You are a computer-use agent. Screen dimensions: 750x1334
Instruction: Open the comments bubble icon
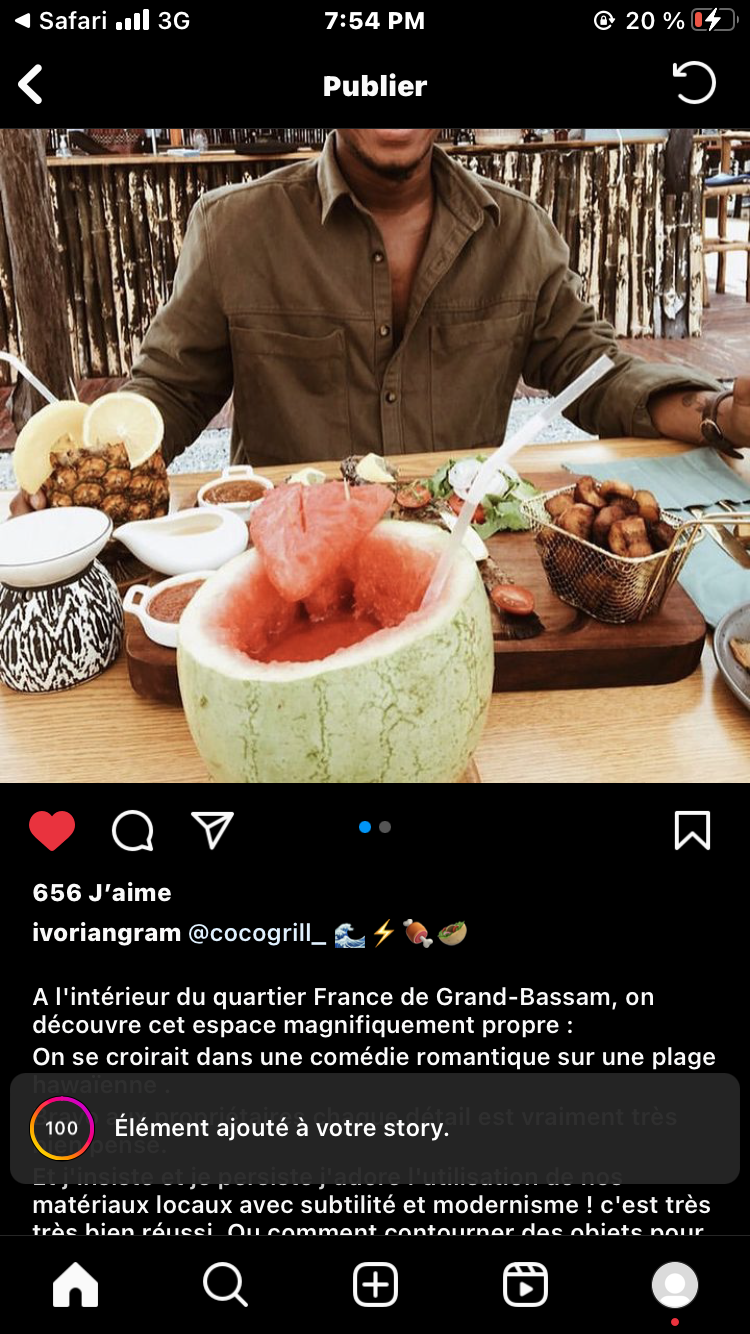coord(133,830)
